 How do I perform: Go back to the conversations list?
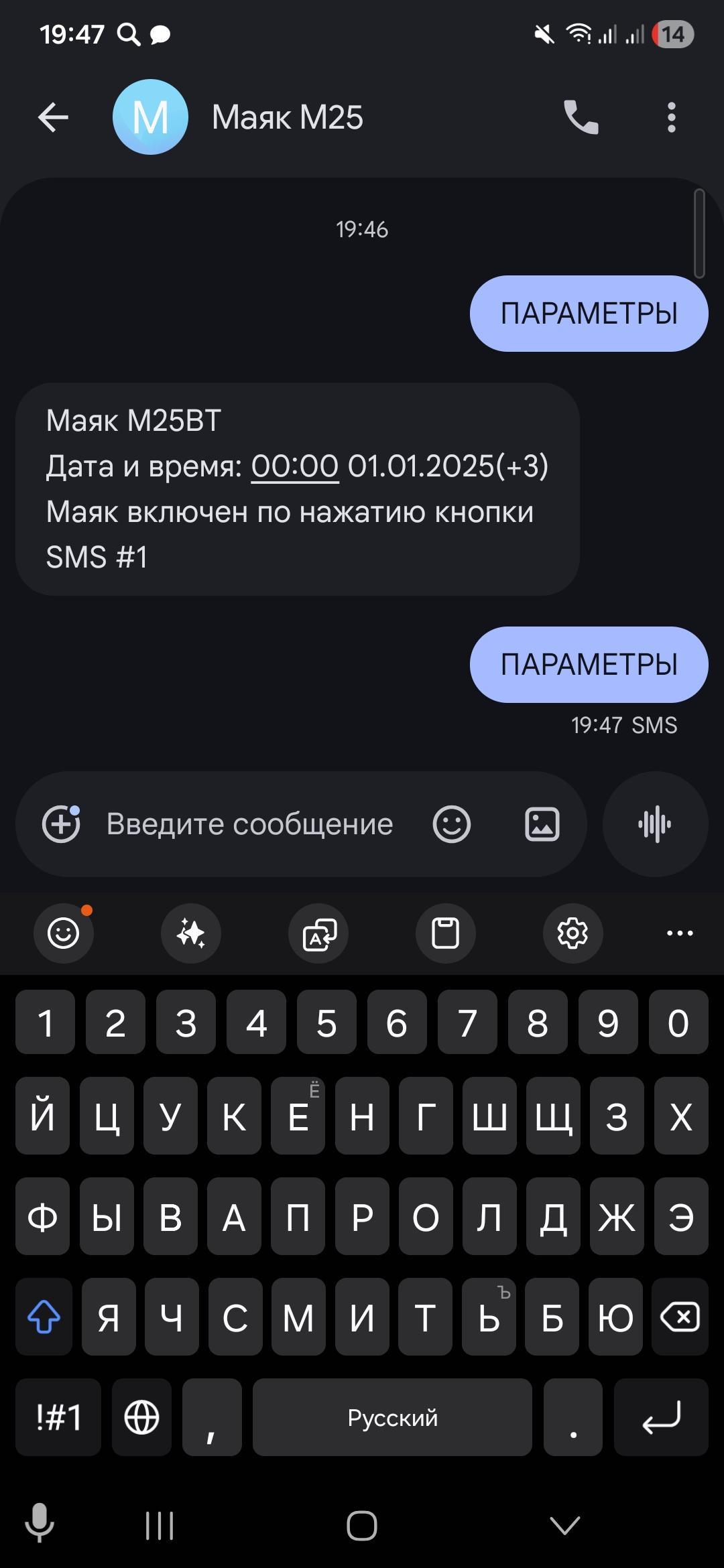[53, 118]
